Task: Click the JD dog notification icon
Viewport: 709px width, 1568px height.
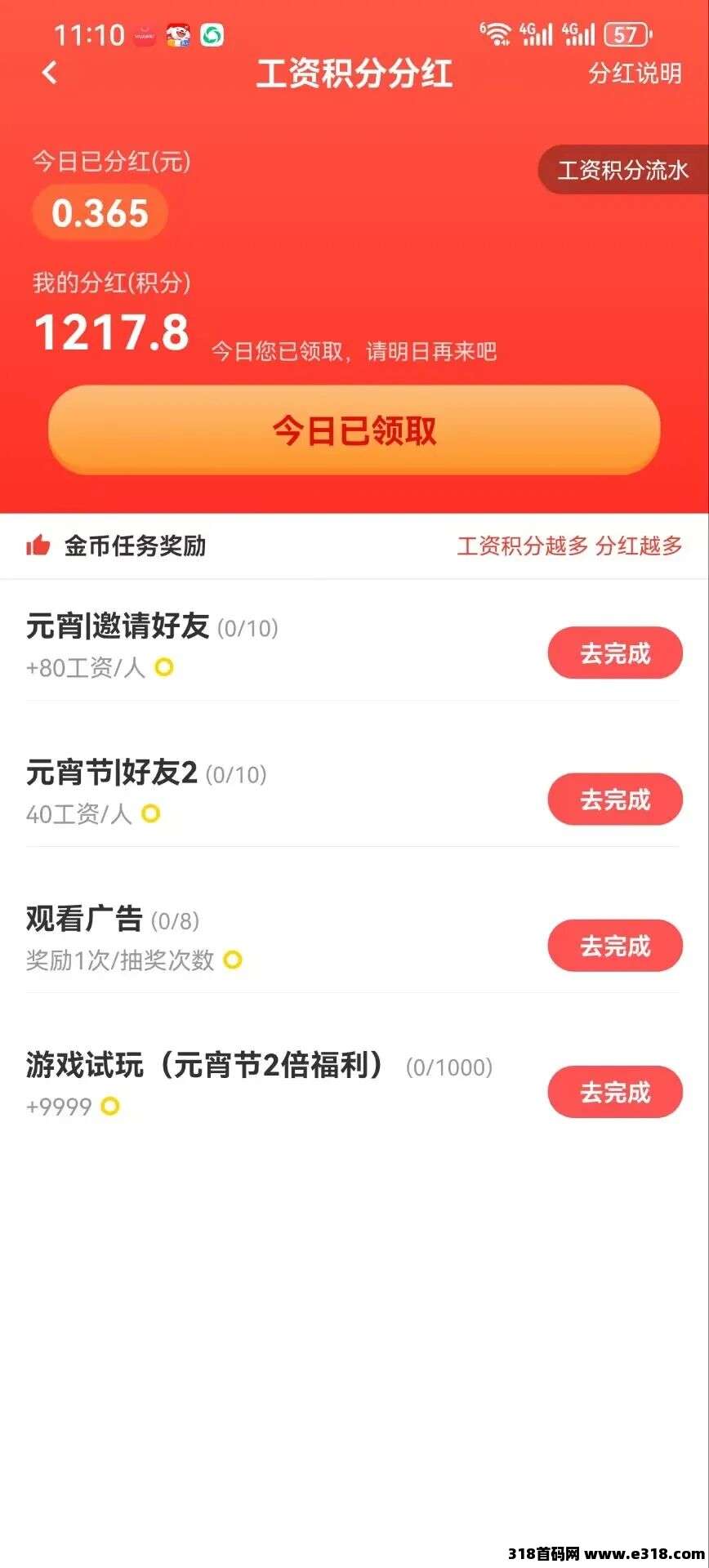Action: (x=176, y=35)
